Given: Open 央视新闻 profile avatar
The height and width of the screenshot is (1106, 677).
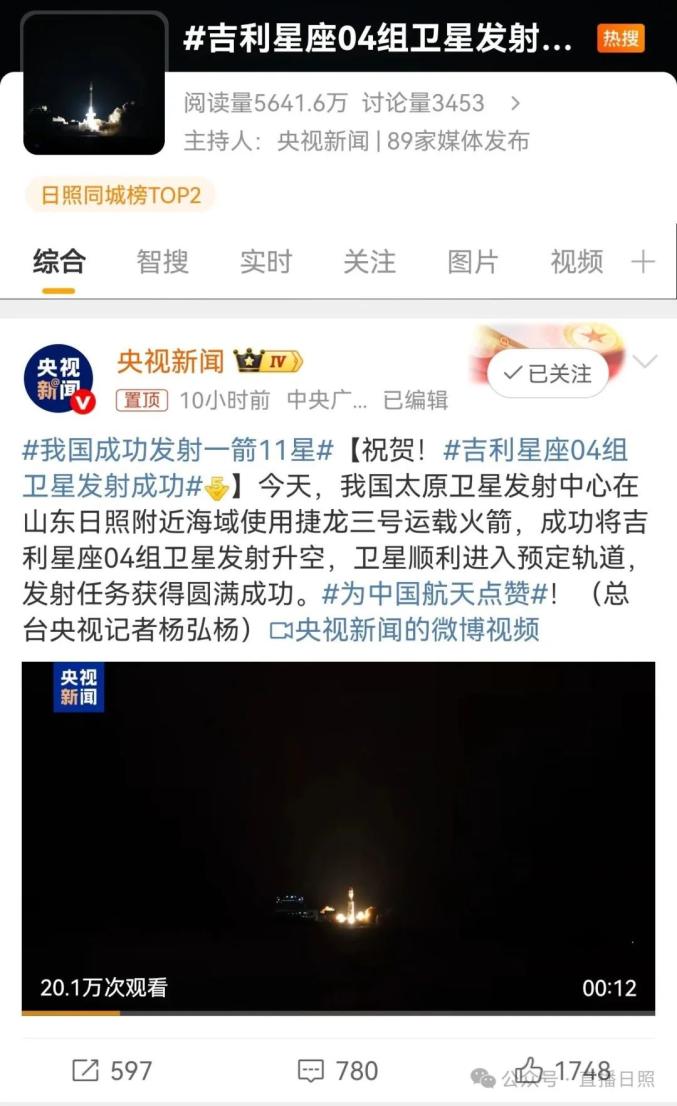Looking at the screenshot, I should 58,379.
